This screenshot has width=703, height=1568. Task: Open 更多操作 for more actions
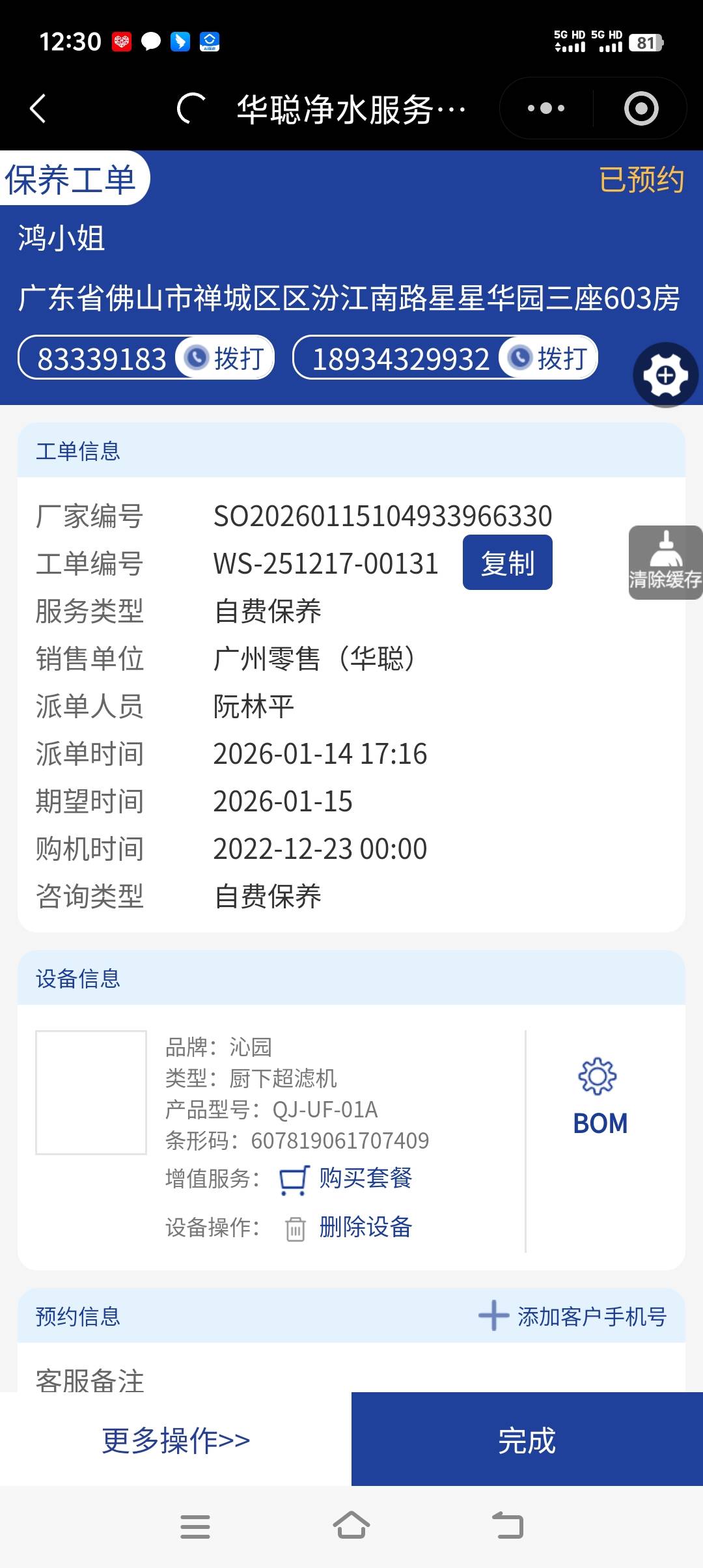176,1440
